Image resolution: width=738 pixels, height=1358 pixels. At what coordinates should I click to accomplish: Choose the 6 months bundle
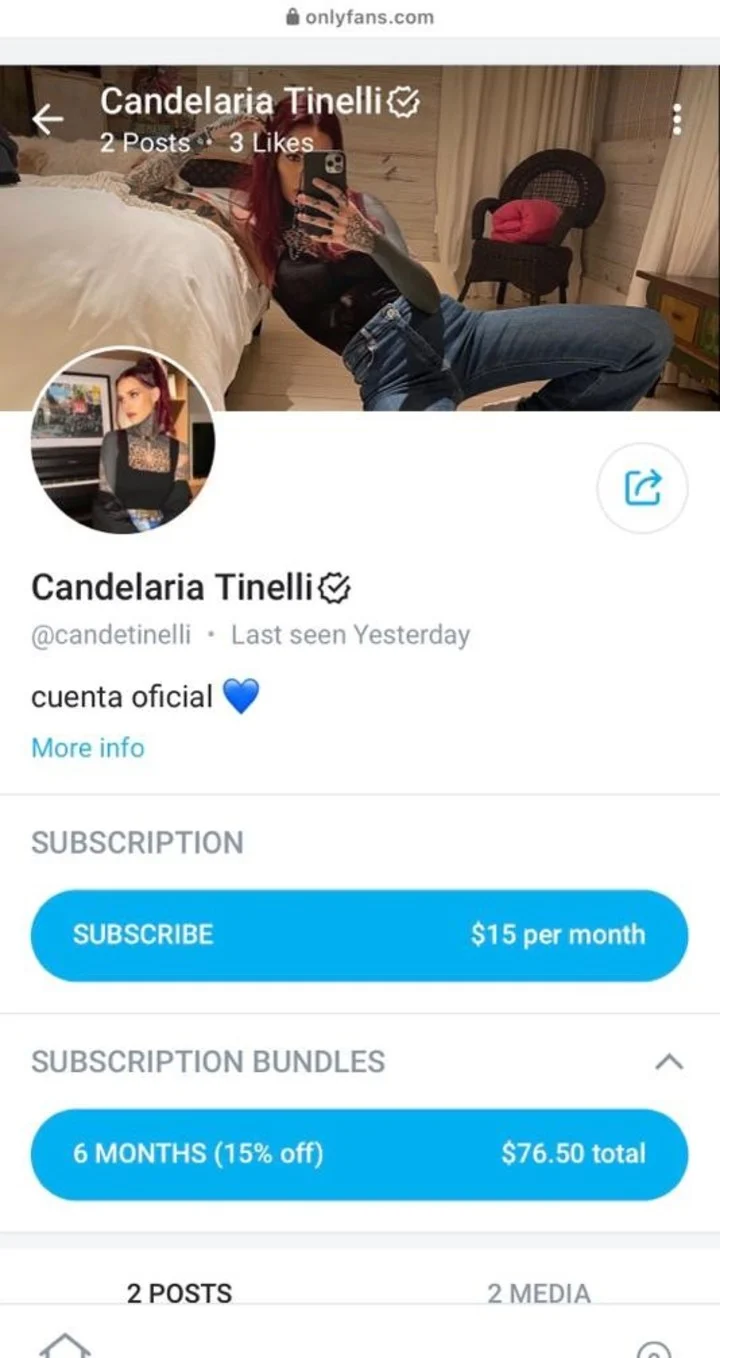pyautogui.click(x=359, y=1154)
